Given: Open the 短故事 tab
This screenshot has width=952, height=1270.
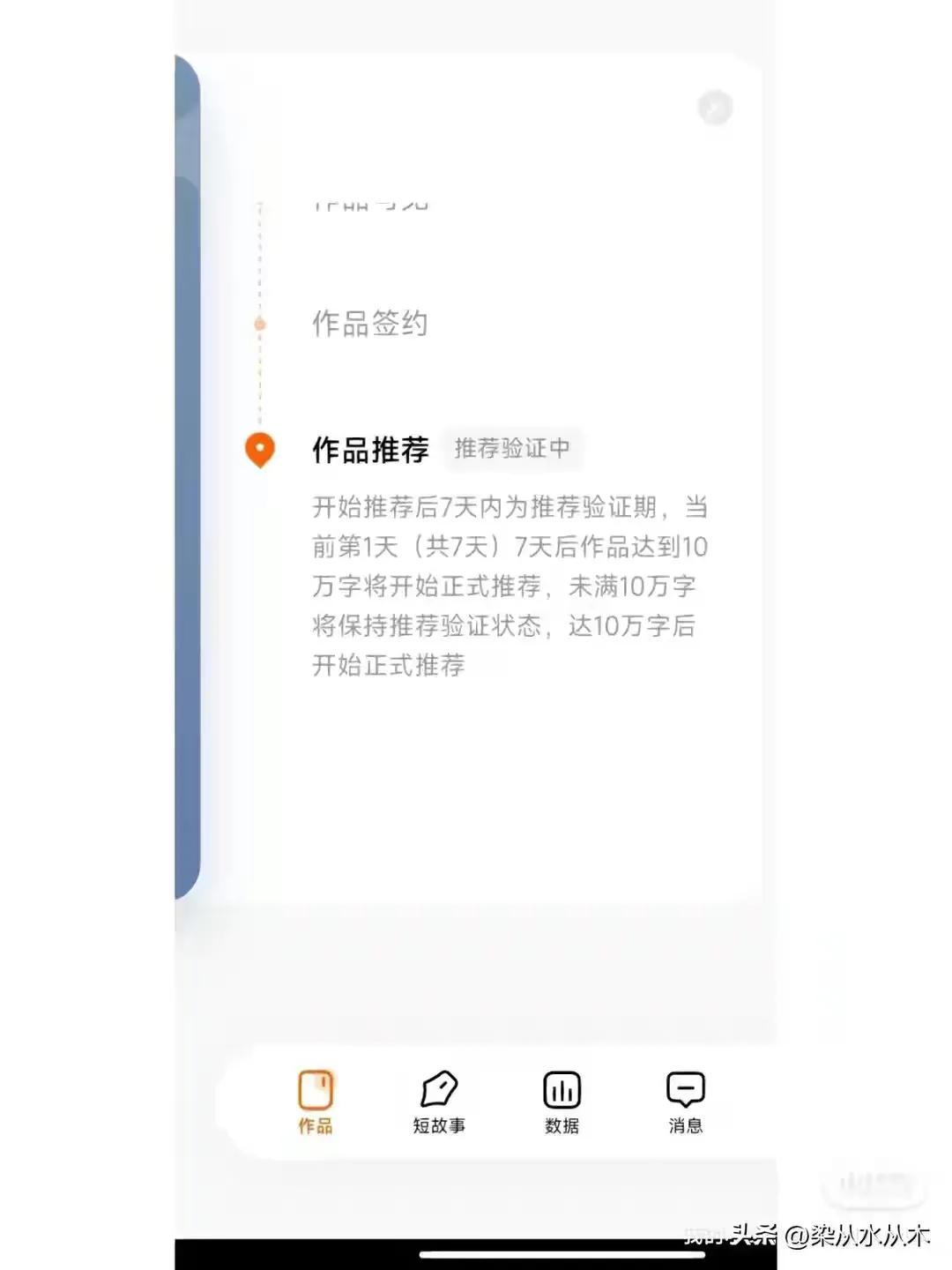Looking at the screenshot, I should pyautogui.click(x=439, y=1101).
